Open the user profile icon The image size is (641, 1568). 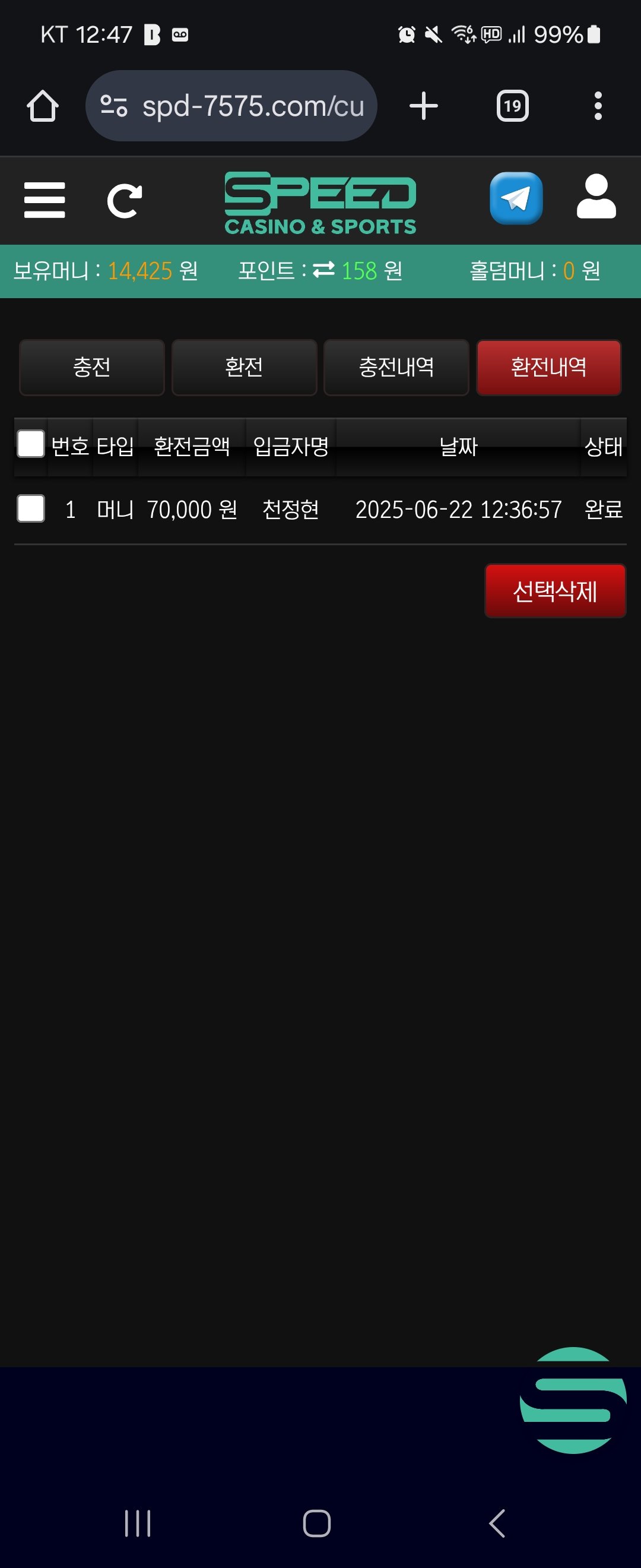(596, 197)
